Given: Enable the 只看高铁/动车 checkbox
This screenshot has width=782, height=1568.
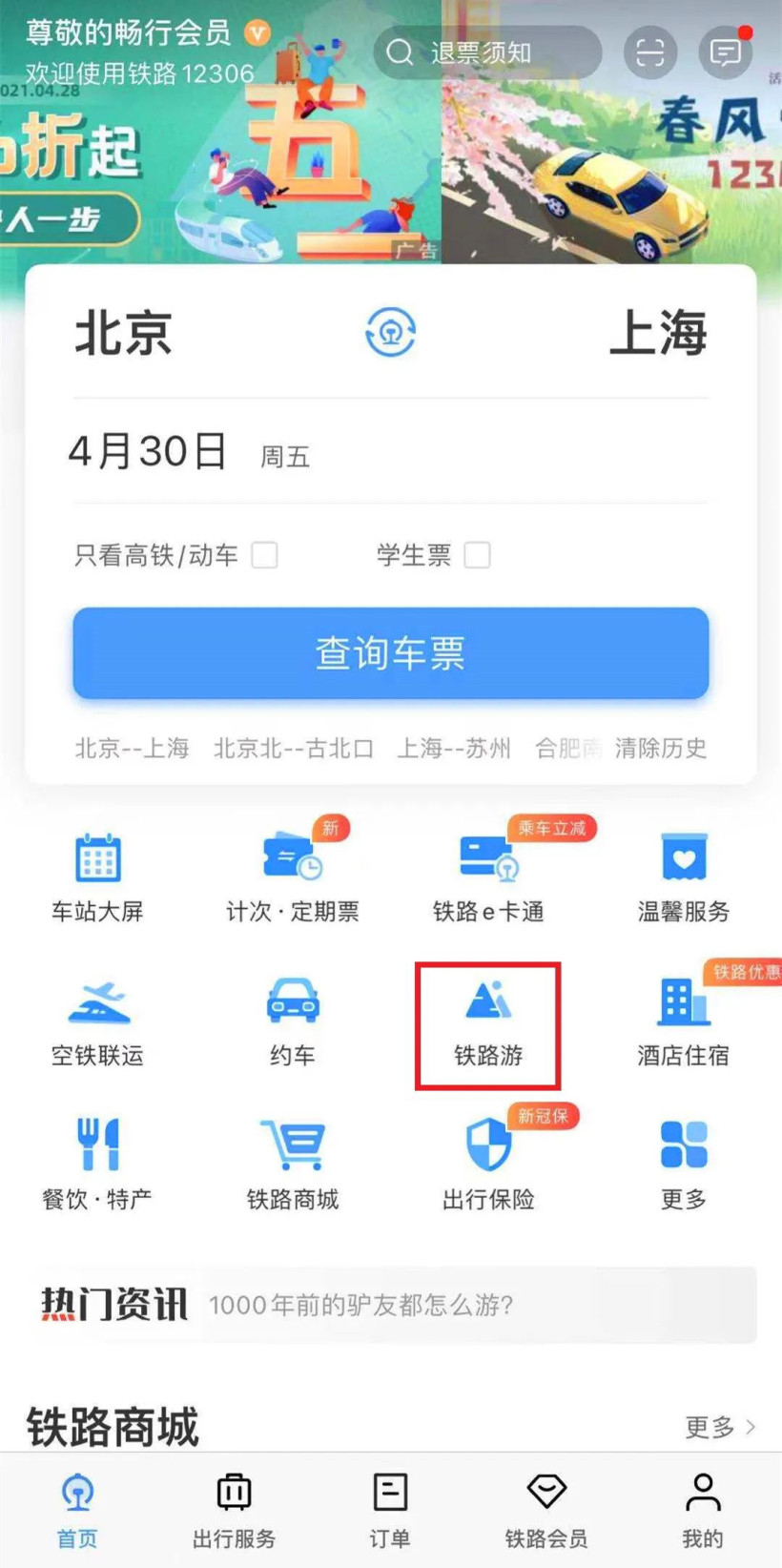Looking at the screenshot, I should pyautogui.click(x=265, y=555).
